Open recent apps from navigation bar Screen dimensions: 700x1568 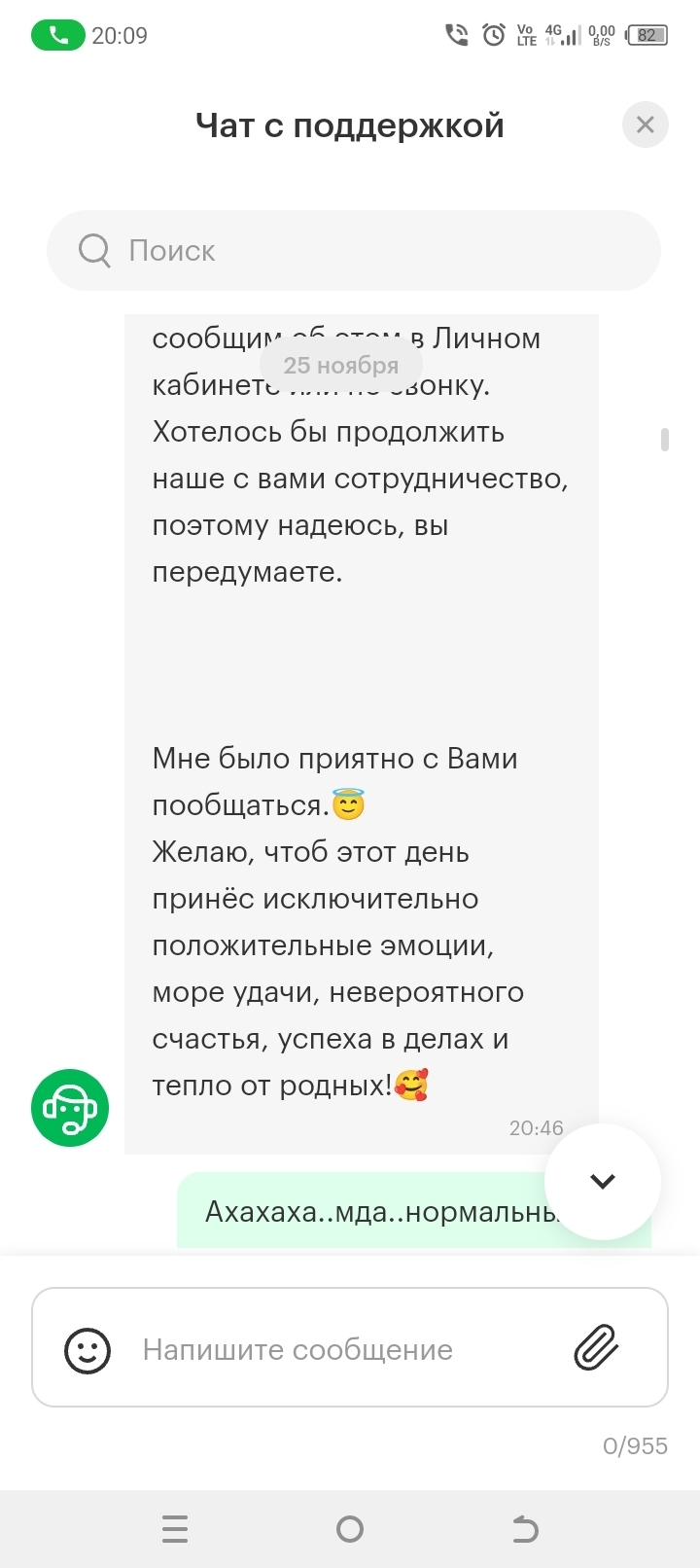175,1529
